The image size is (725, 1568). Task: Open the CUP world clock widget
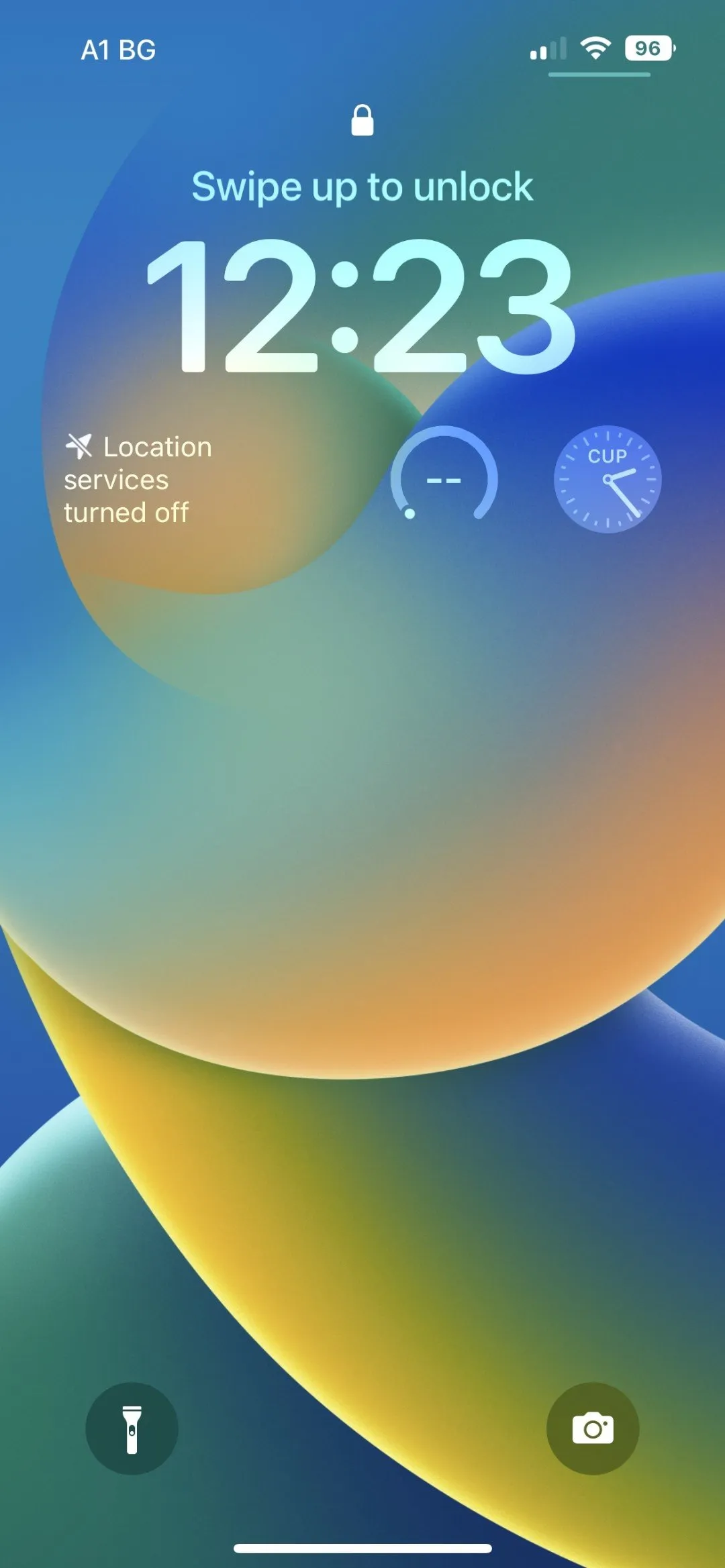tap(608, 479)
